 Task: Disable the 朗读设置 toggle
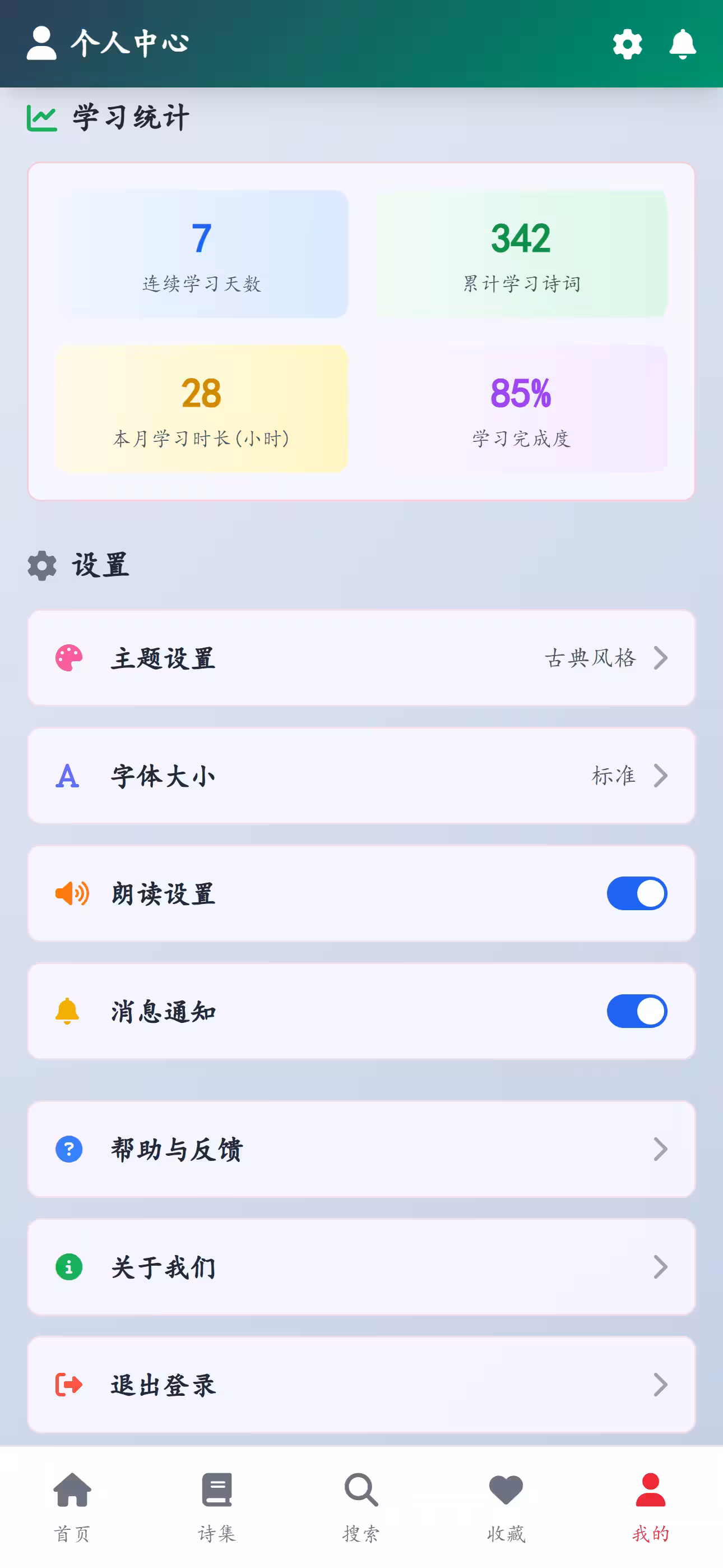pos(637,893)
